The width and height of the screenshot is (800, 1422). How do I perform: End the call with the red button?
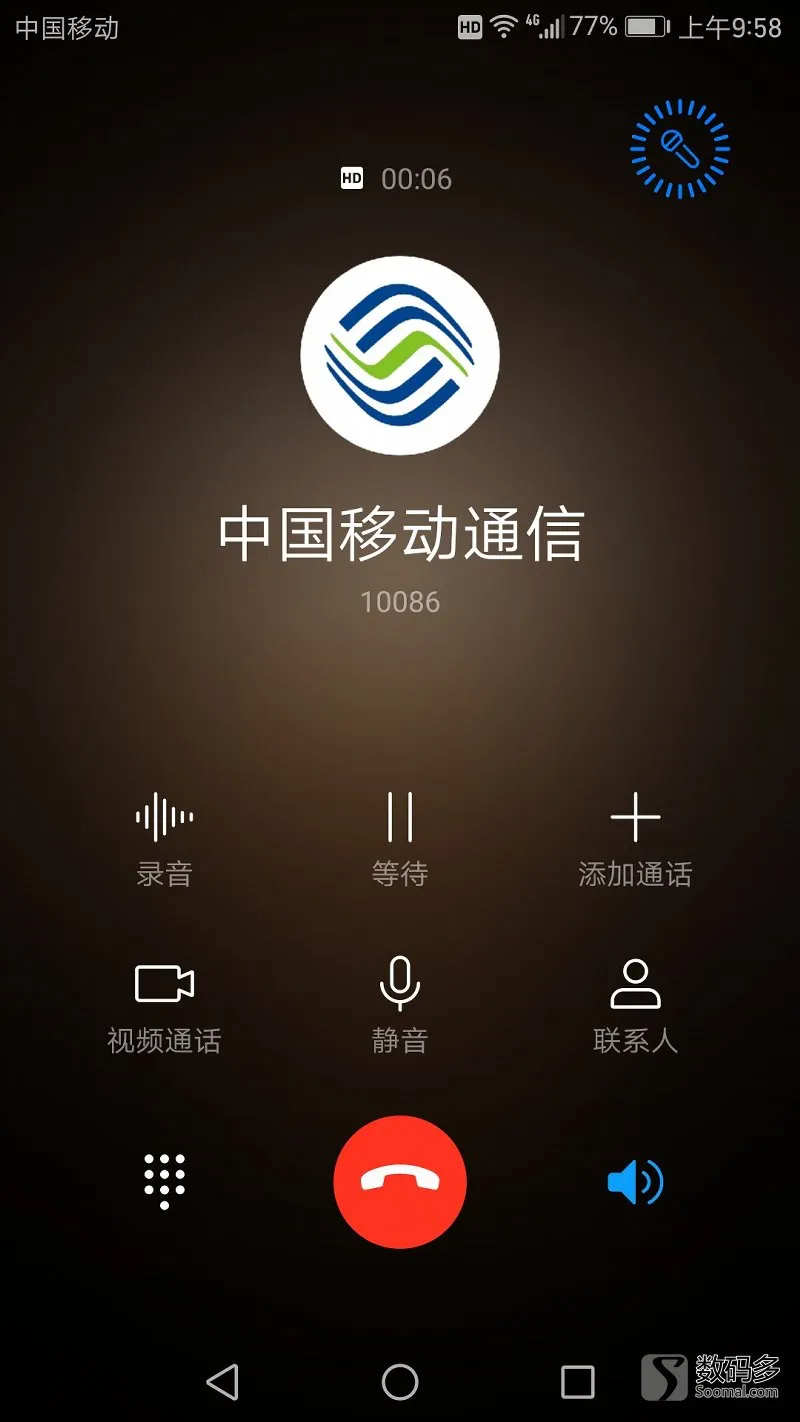click(x=400, y=1182)
